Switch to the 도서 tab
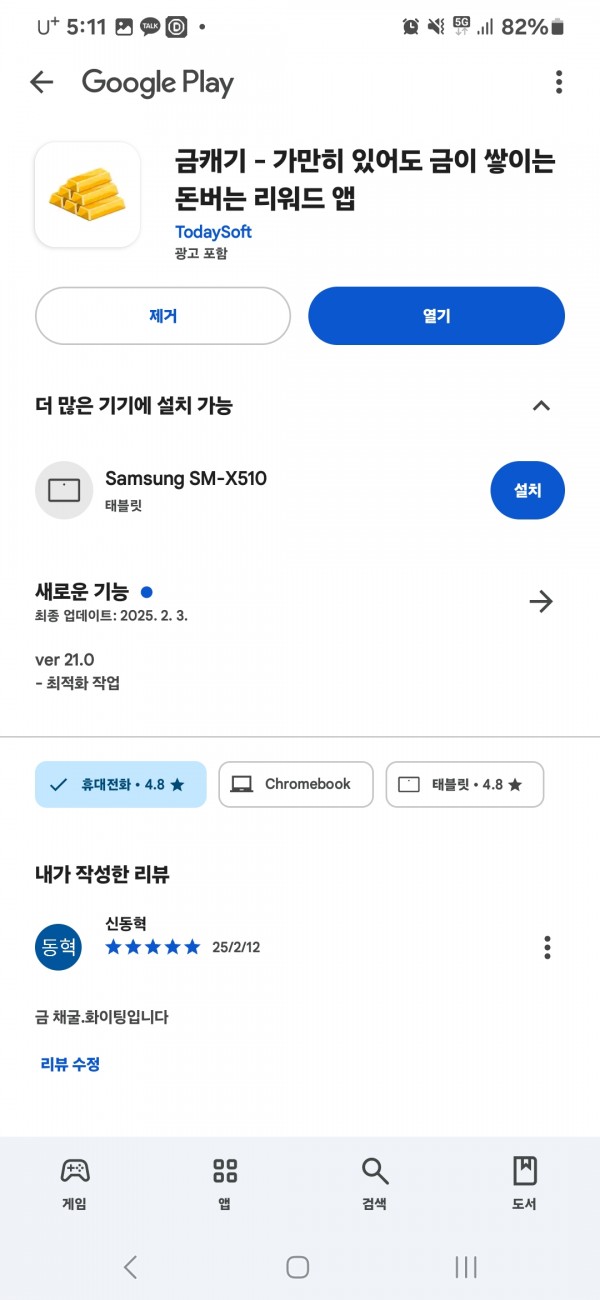 pyautogui.click(x=524, y=1184)
